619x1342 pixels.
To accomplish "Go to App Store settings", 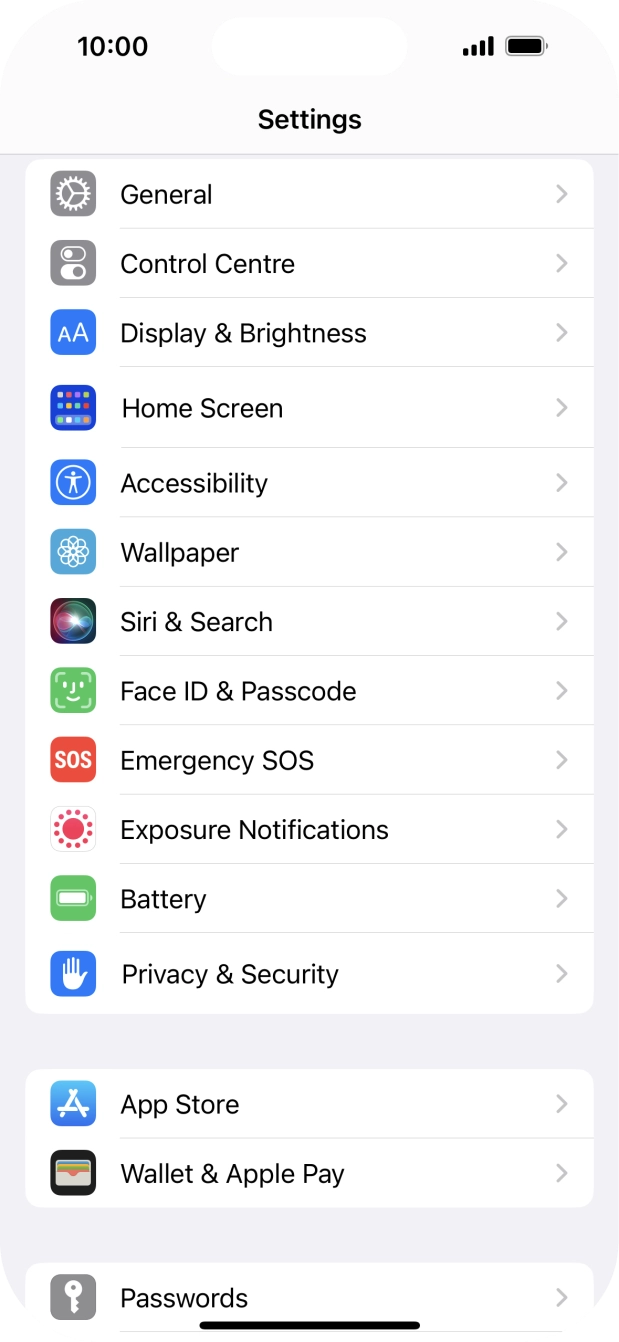I will 309,1104.
